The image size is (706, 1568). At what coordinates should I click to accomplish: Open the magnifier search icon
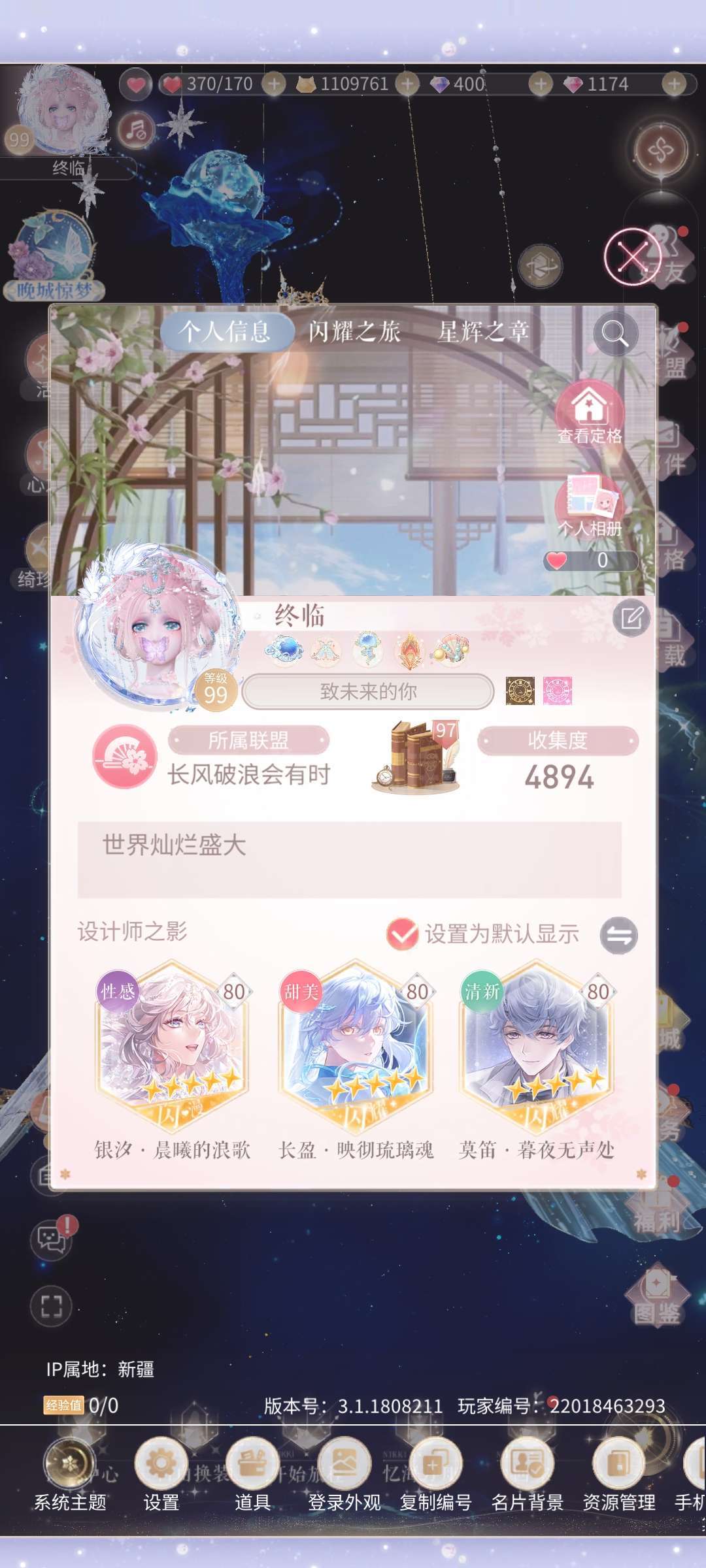pyautogui.click(x=614, y=333)
